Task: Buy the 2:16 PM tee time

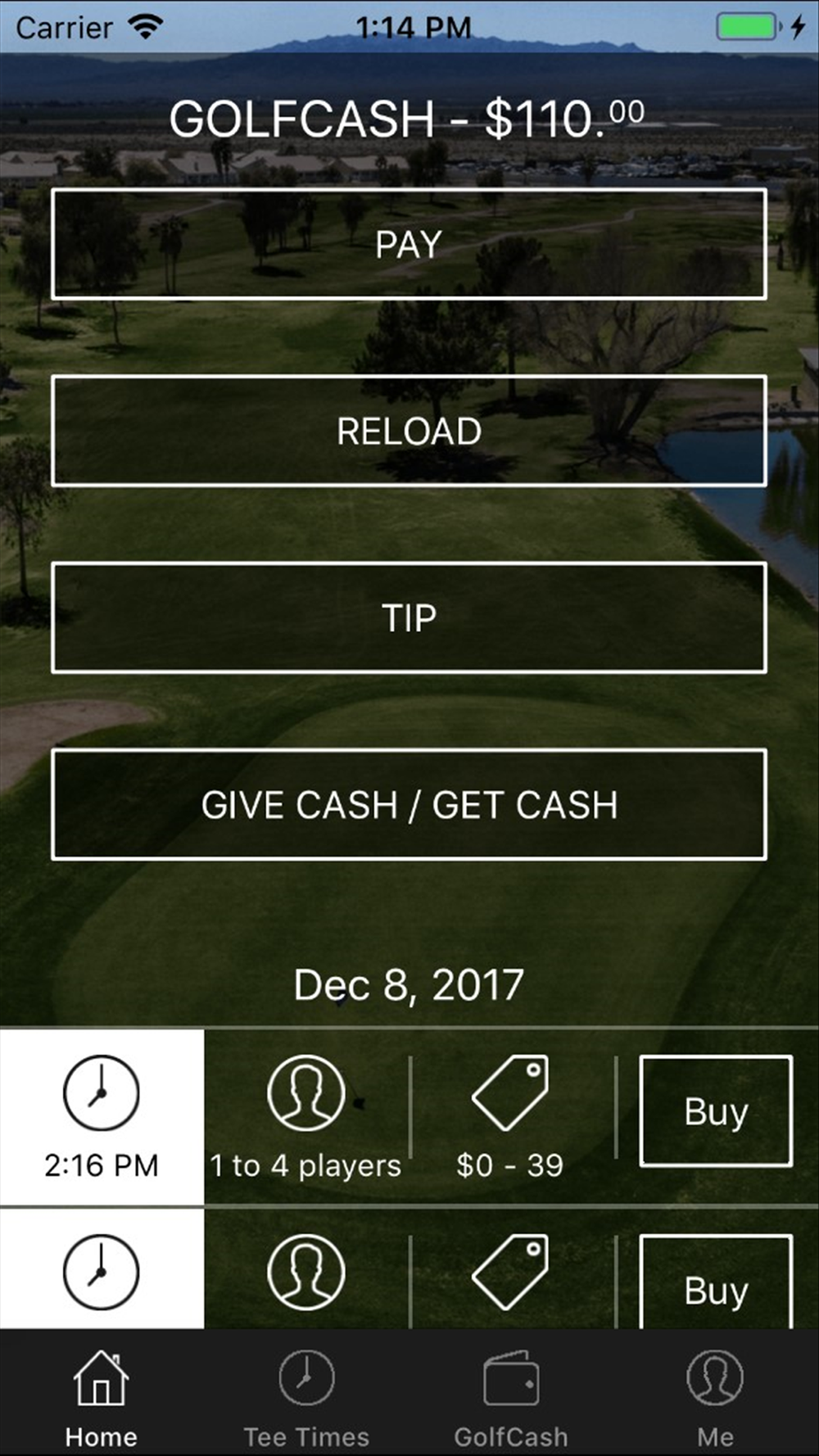Action: coord(716,1110)
